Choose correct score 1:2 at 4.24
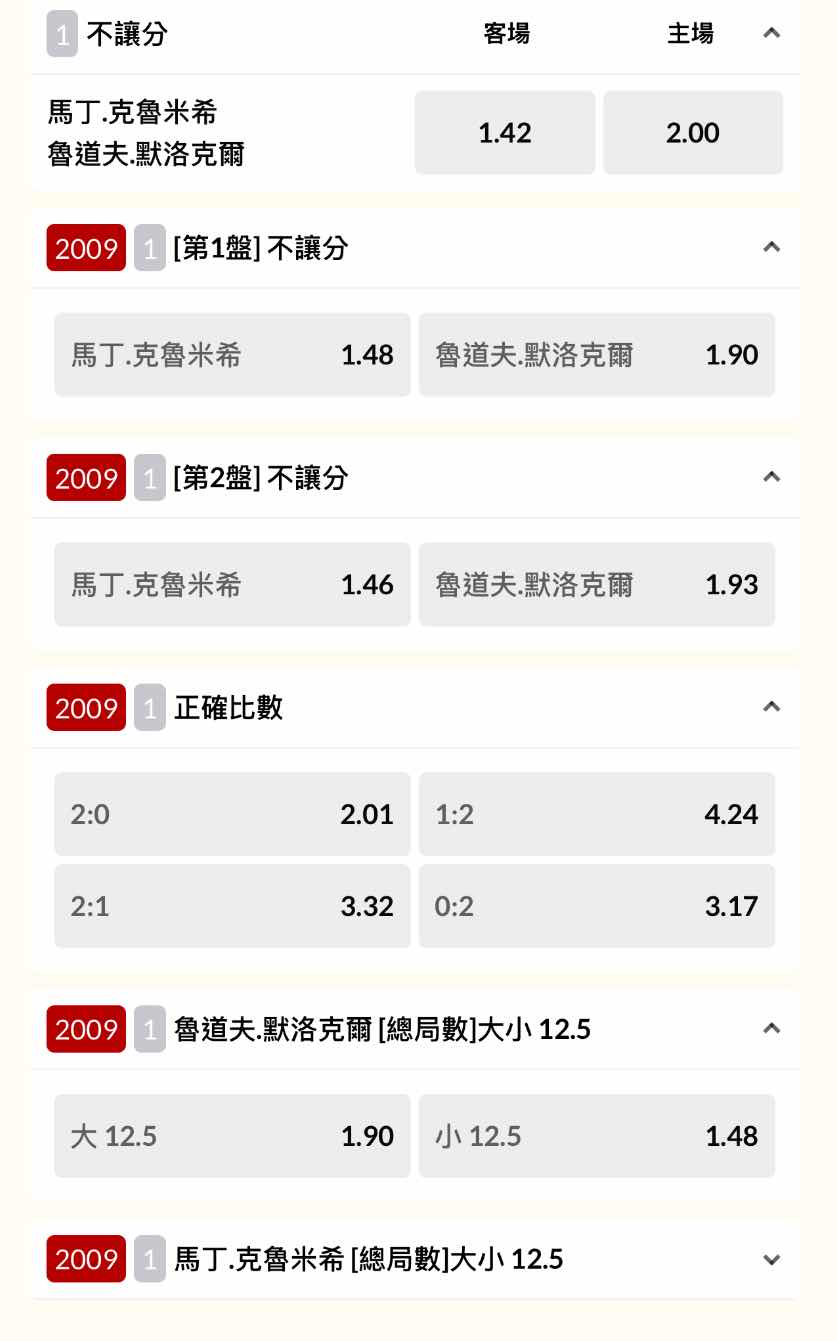The width and height of the screenshot is (837, 1341). [x=596, y=814]
